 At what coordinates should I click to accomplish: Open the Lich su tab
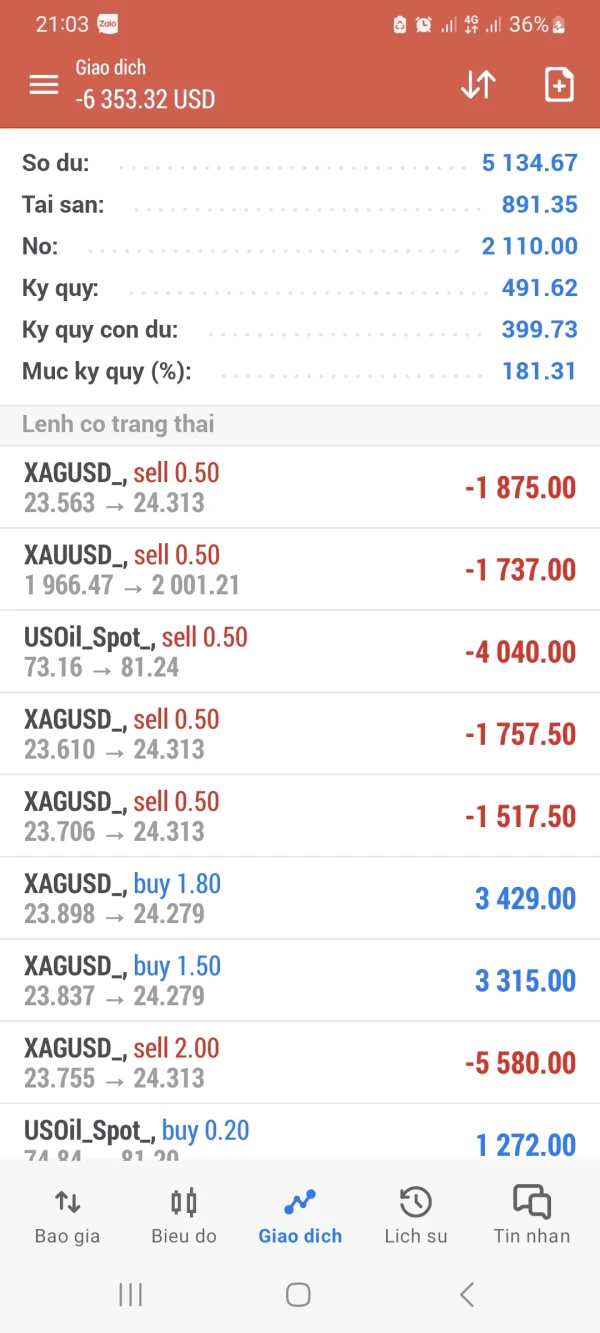[x=416, y=1216]
